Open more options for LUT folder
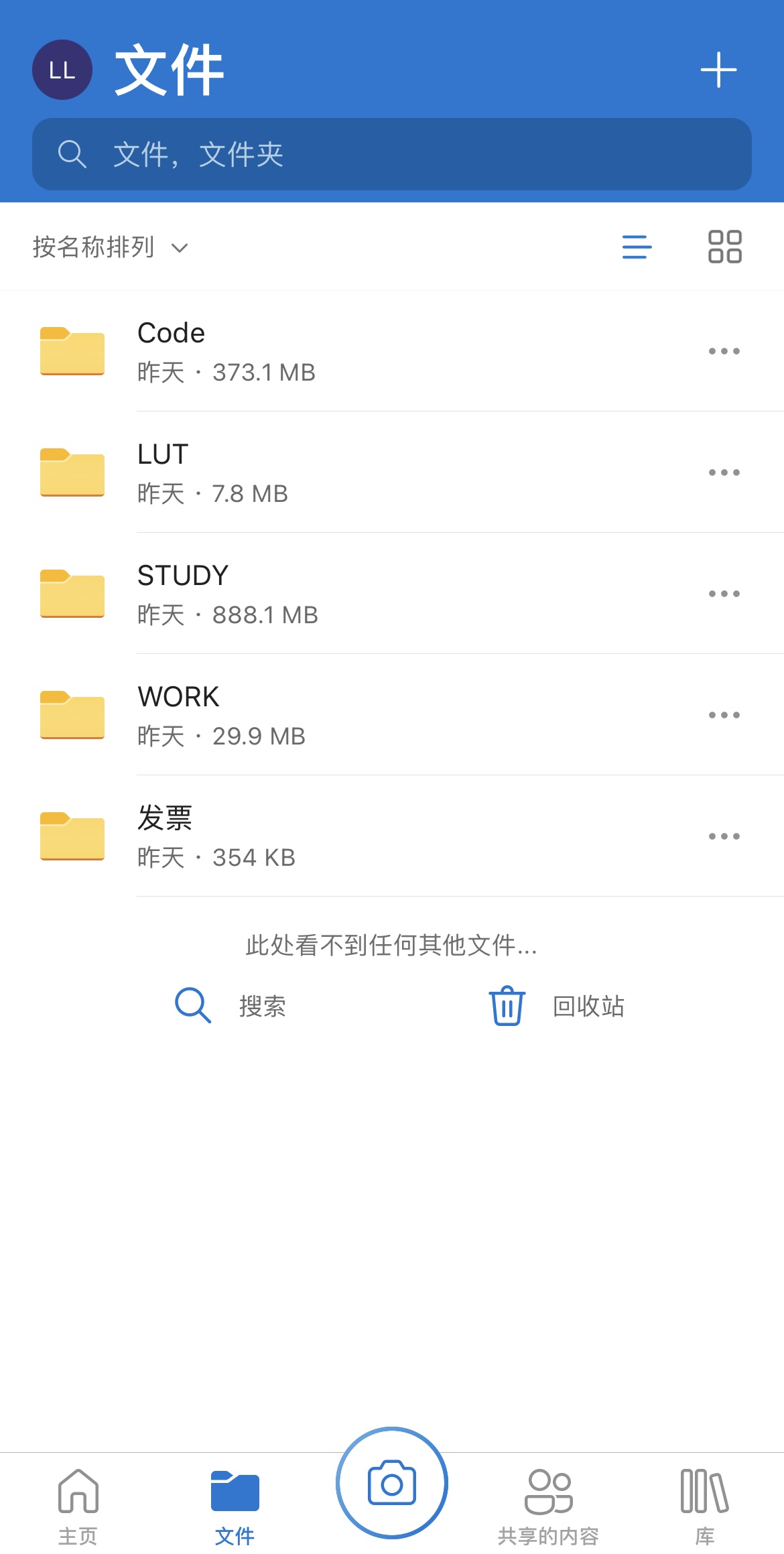Image resolution: width=784 pixels, height=1554 pixels. [x=724, y=472]
